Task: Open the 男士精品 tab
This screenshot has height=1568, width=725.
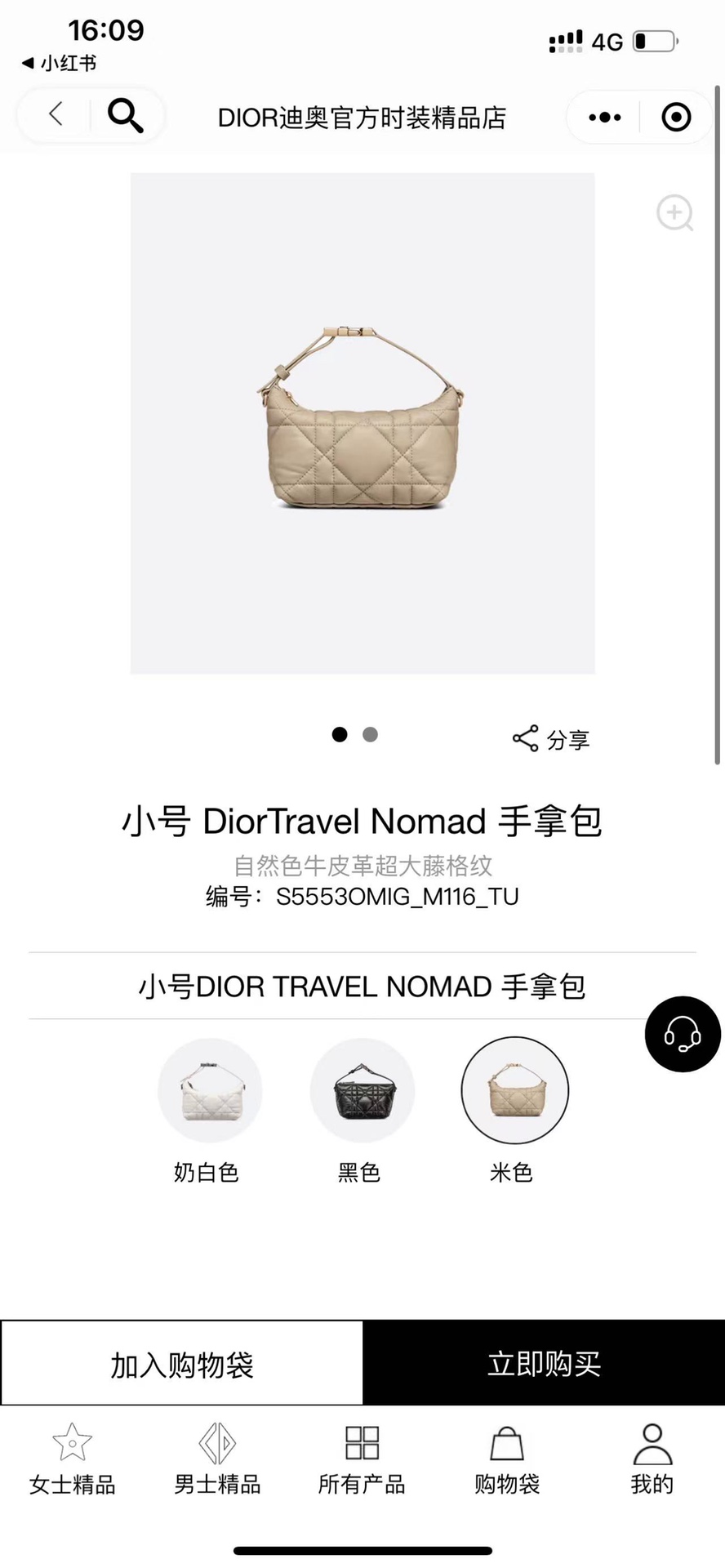Action: (217, 1459)
